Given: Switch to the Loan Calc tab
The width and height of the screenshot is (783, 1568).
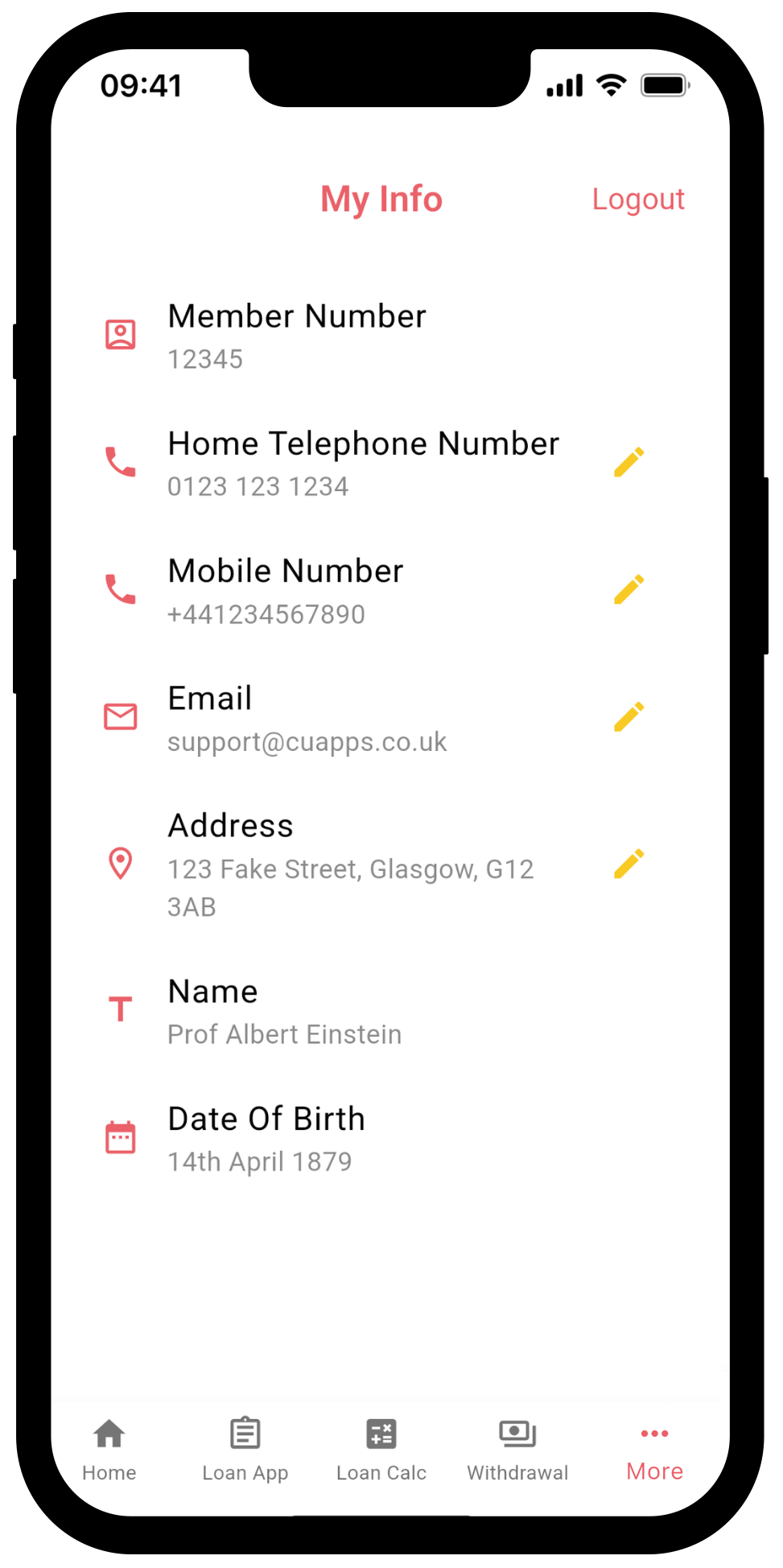Looking at the screenshot, I should click(381, 1449).
